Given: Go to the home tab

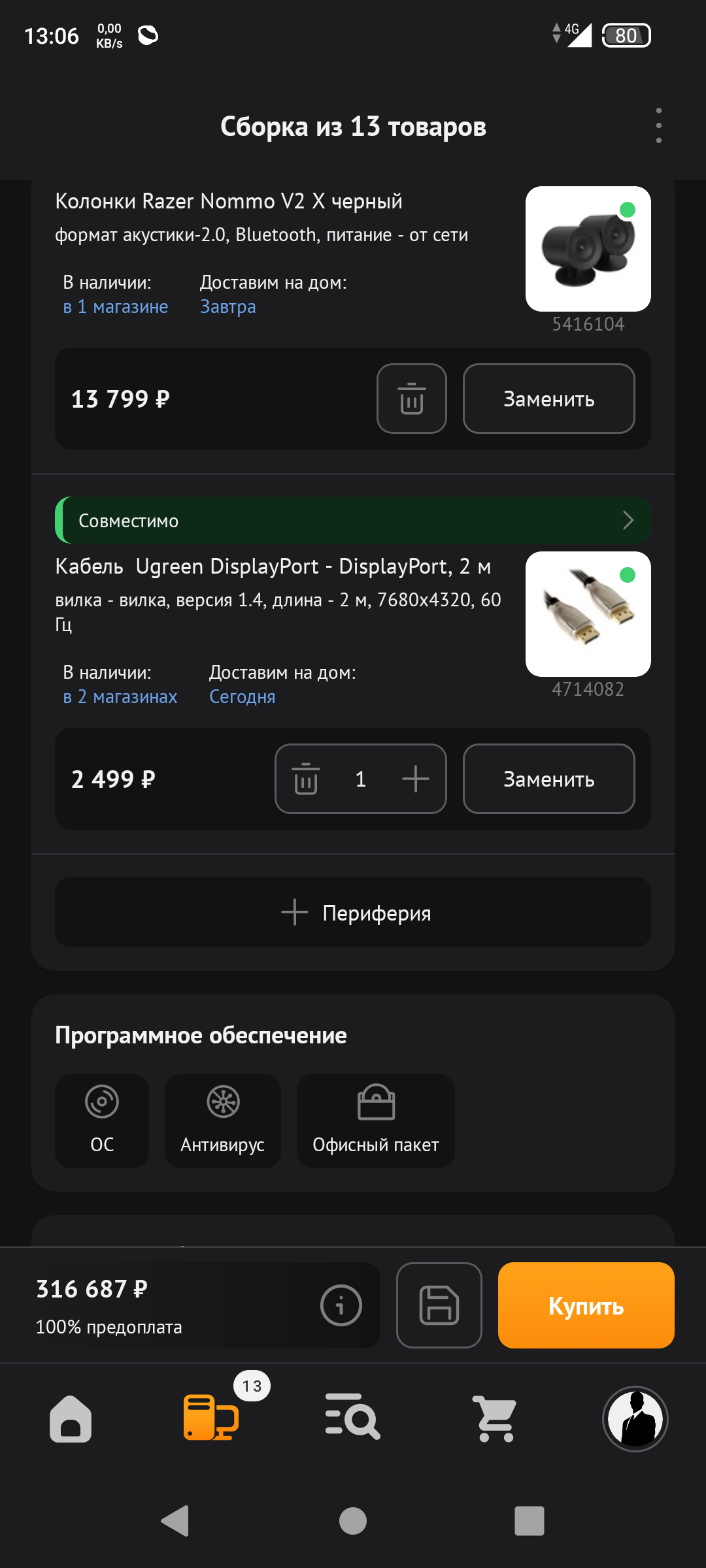Looking at the screenshot, I should [x=71, y=1419].
